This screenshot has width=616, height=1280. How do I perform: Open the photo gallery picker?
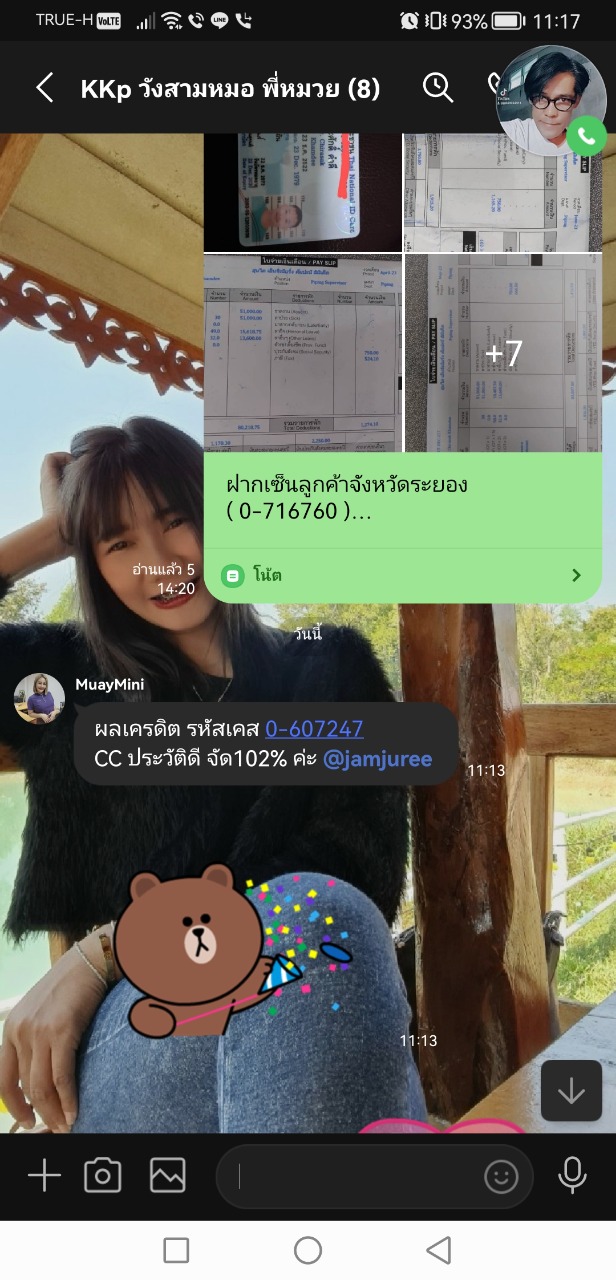(x=167, y=1176)
